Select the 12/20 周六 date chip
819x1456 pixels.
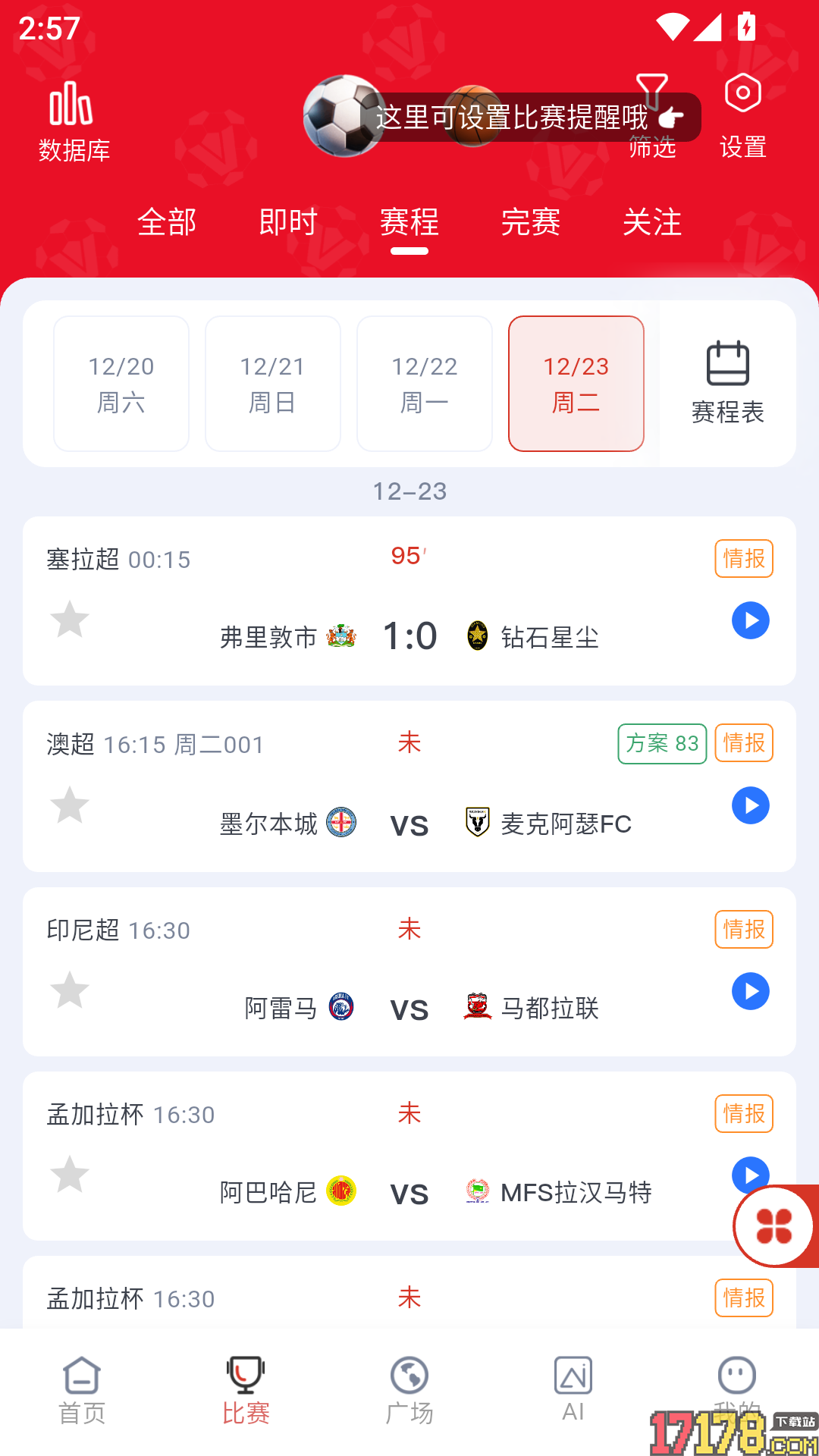(x=121, y=383)
